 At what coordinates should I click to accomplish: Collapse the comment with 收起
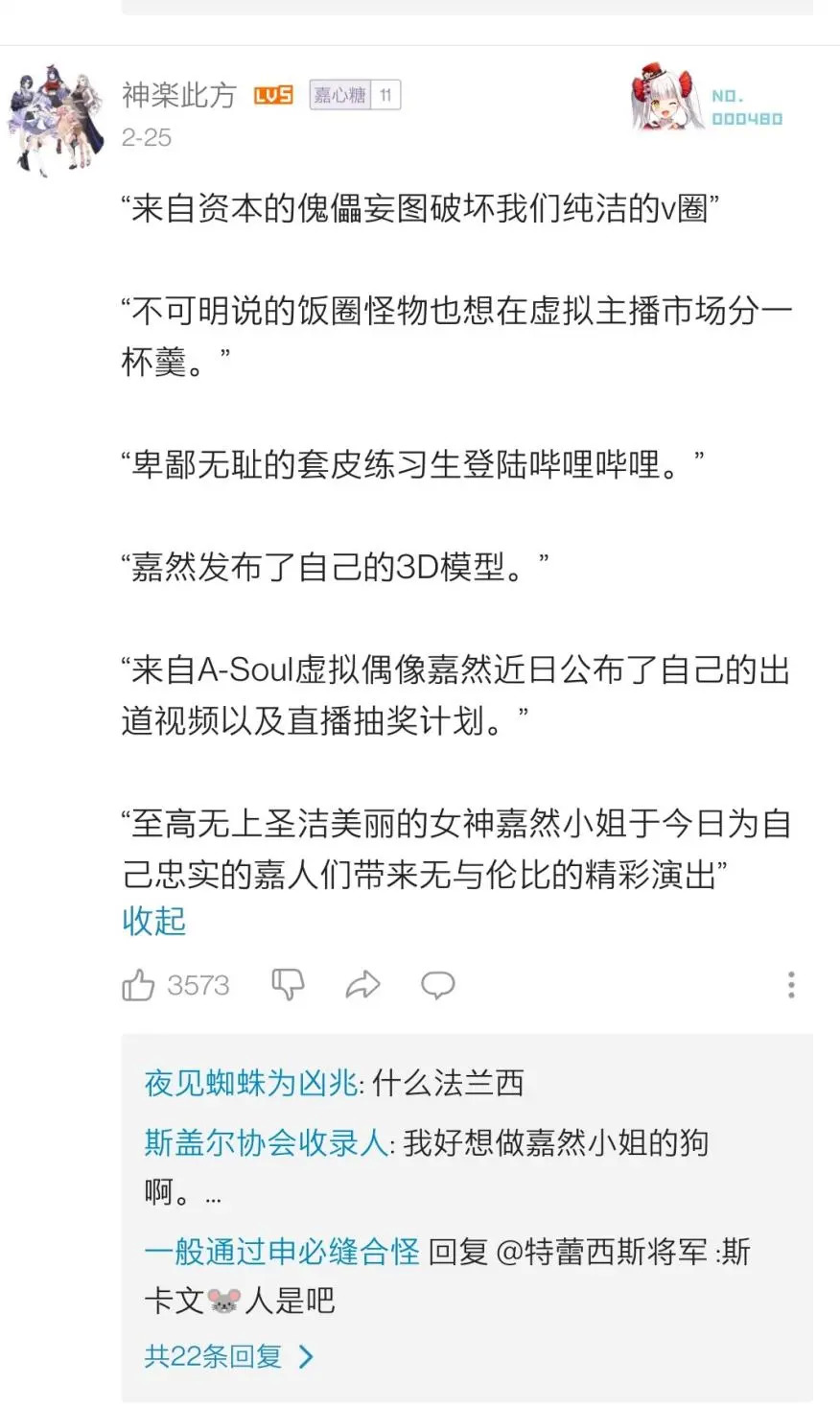point(153,921)
